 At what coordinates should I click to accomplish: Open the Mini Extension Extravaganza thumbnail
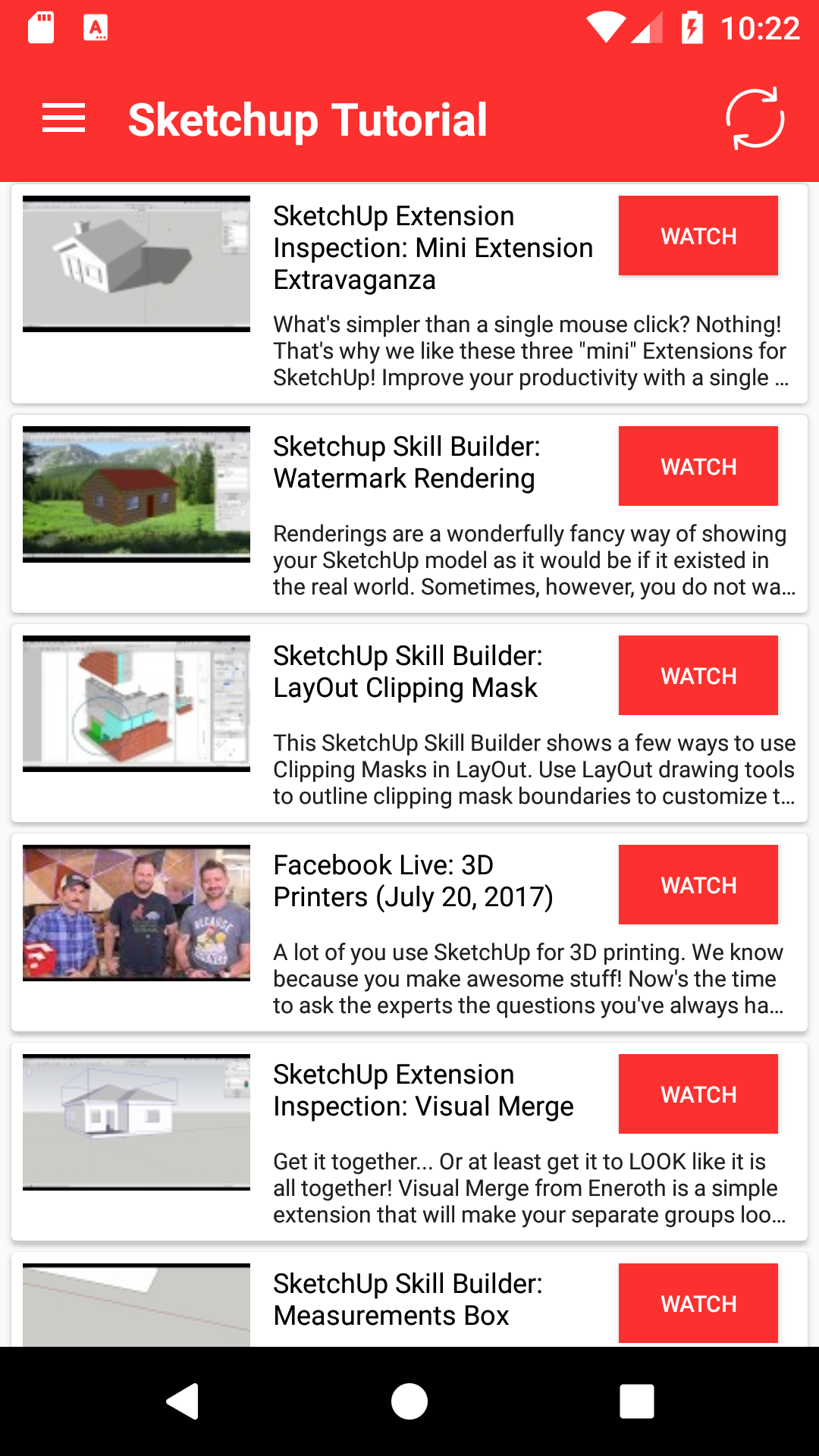136,264
